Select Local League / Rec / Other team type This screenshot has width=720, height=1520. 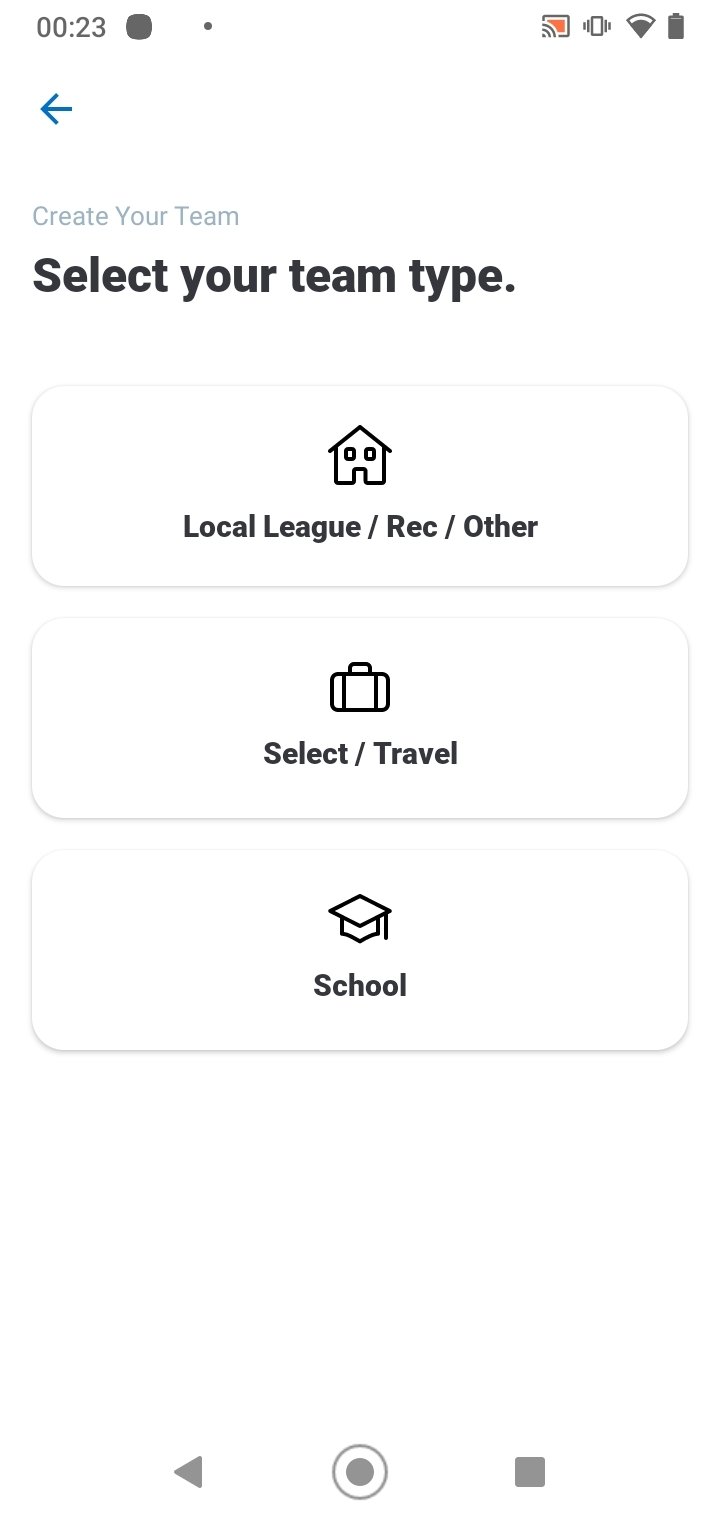(x=360, y=486)
